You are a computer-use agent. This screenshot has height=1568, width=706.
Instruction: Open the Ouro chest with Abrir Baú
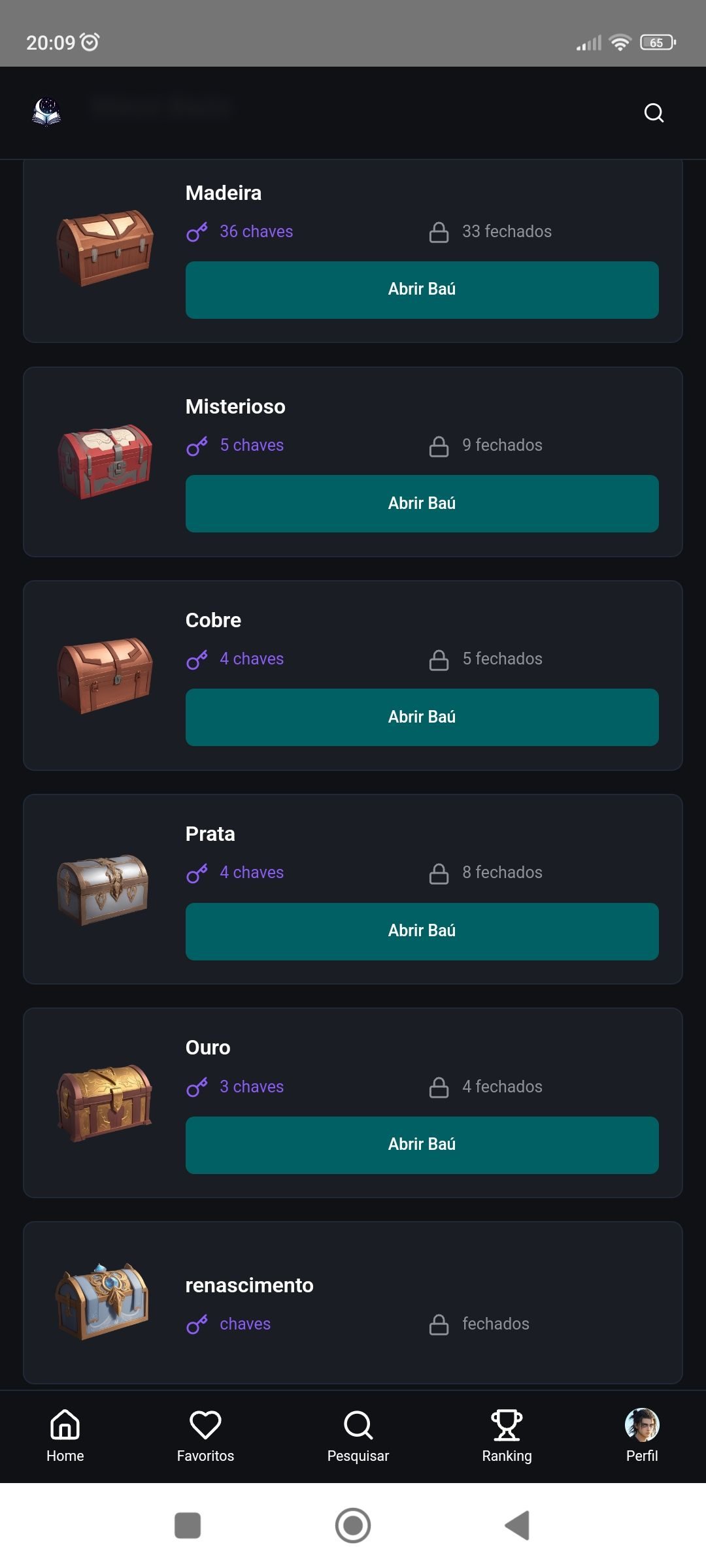(422, 1144)
